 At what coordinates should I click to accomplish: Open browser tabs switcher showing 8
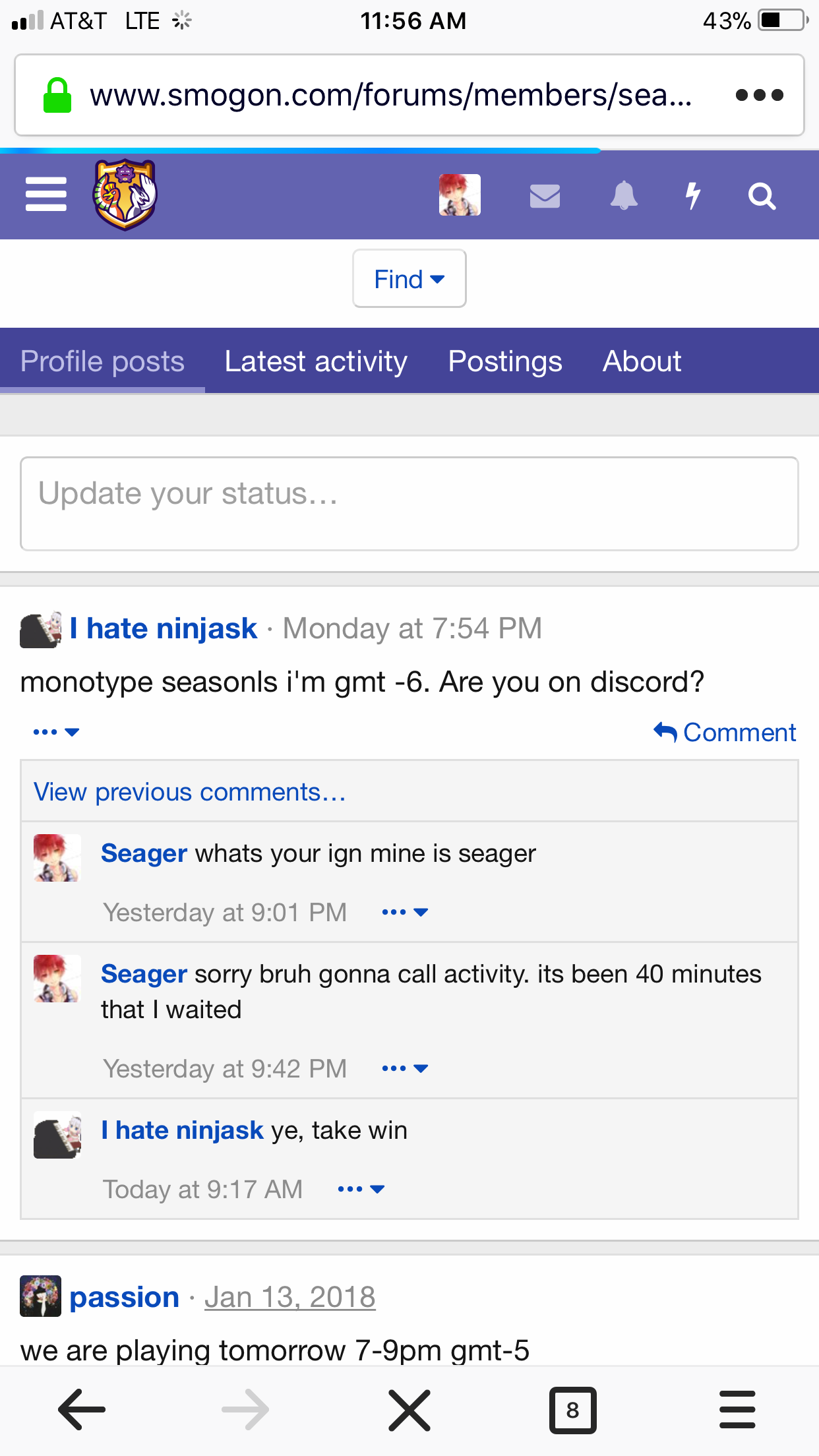[572, 1410]
